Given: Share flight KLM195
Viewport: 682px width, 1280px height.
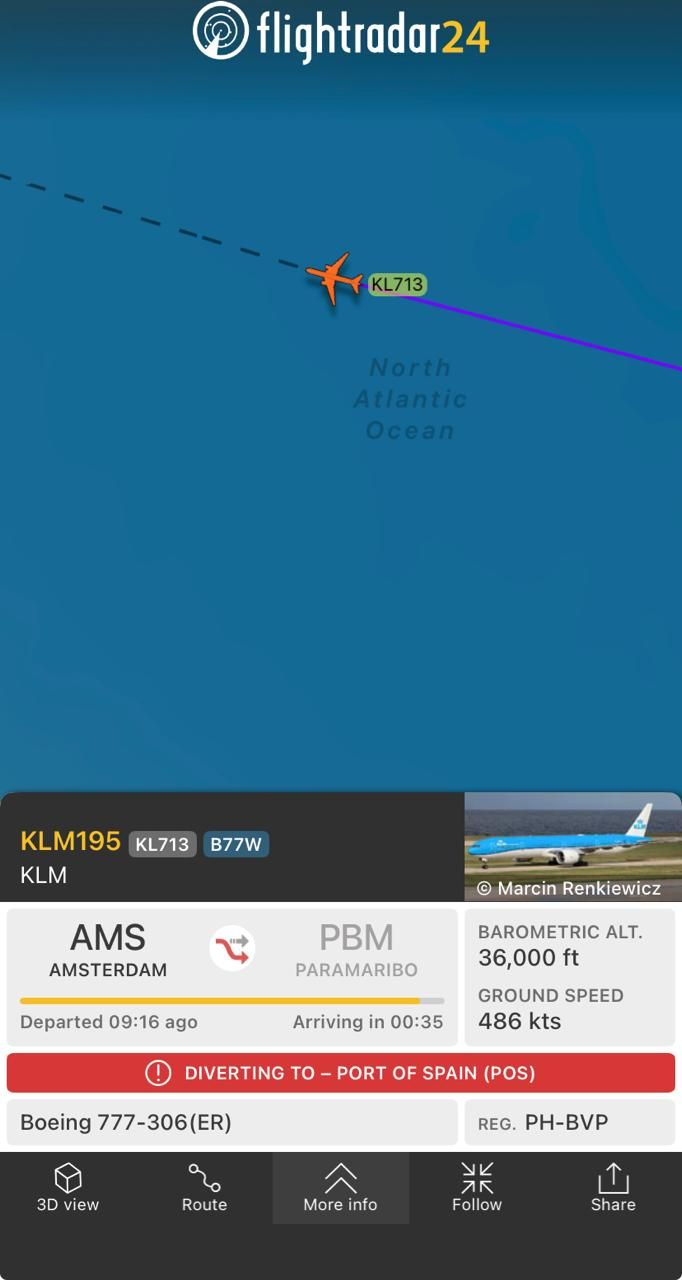Looking at the screenshot, I should point(613,1188).
